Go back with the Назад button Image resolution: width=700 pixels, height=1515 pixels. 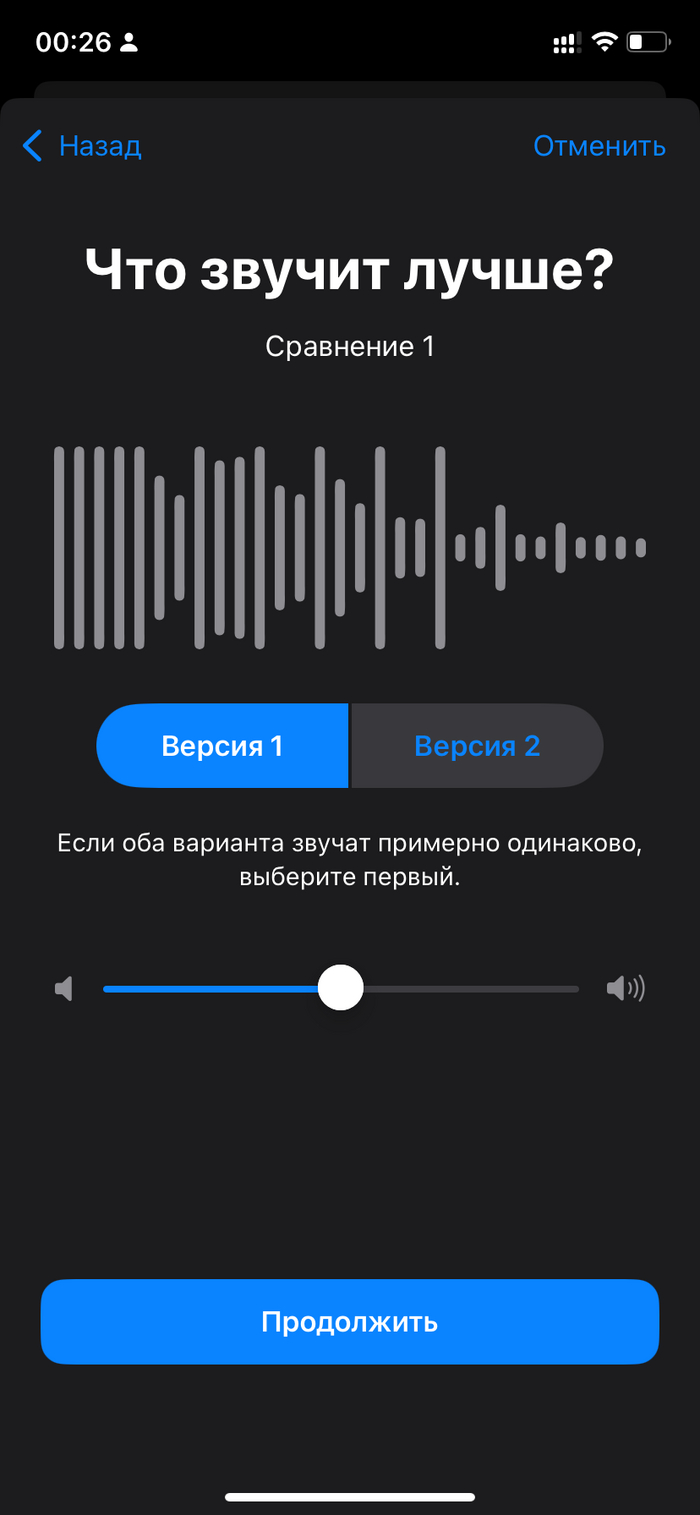83,146
